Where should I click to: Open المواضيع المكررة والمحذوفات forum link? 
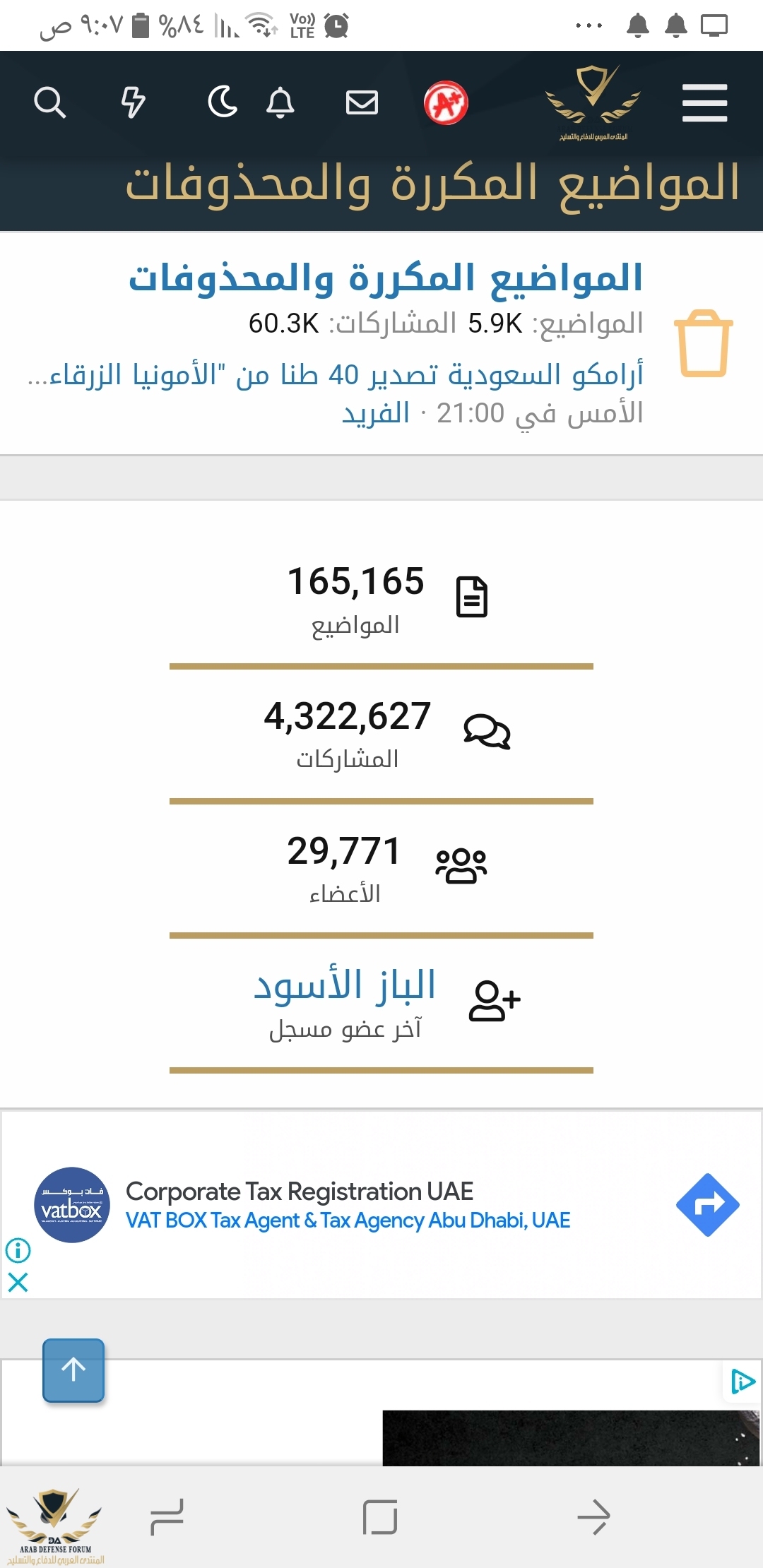pos(386,278)
